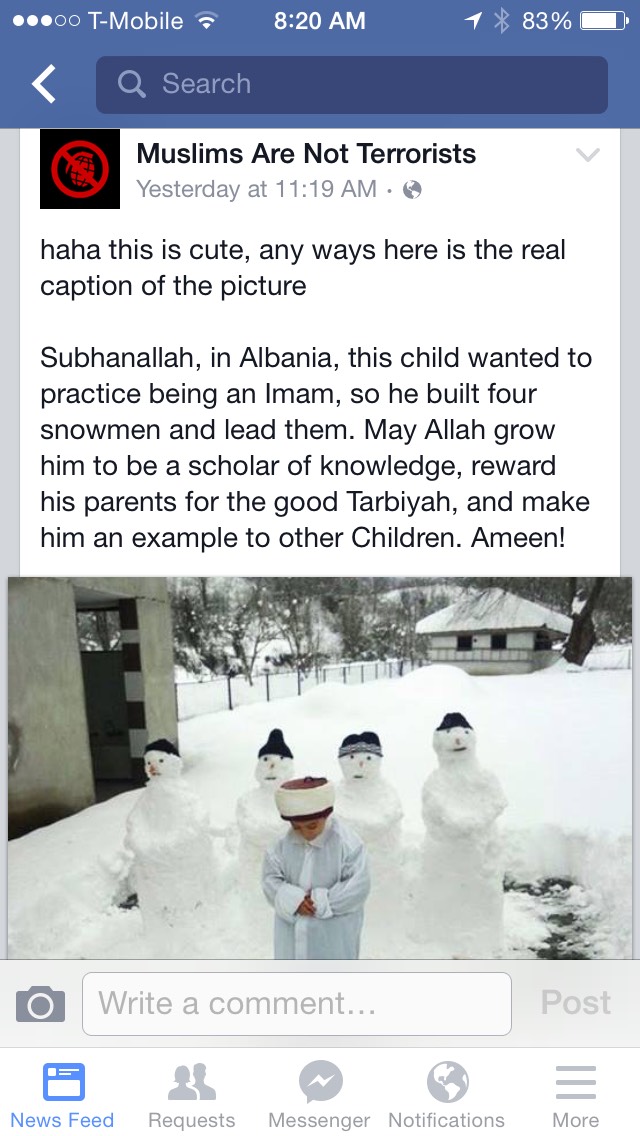Tap the Write a comment field
Image resolution: width=640 pixels, height=1136 pixels.
click(x=296, y=1003)
